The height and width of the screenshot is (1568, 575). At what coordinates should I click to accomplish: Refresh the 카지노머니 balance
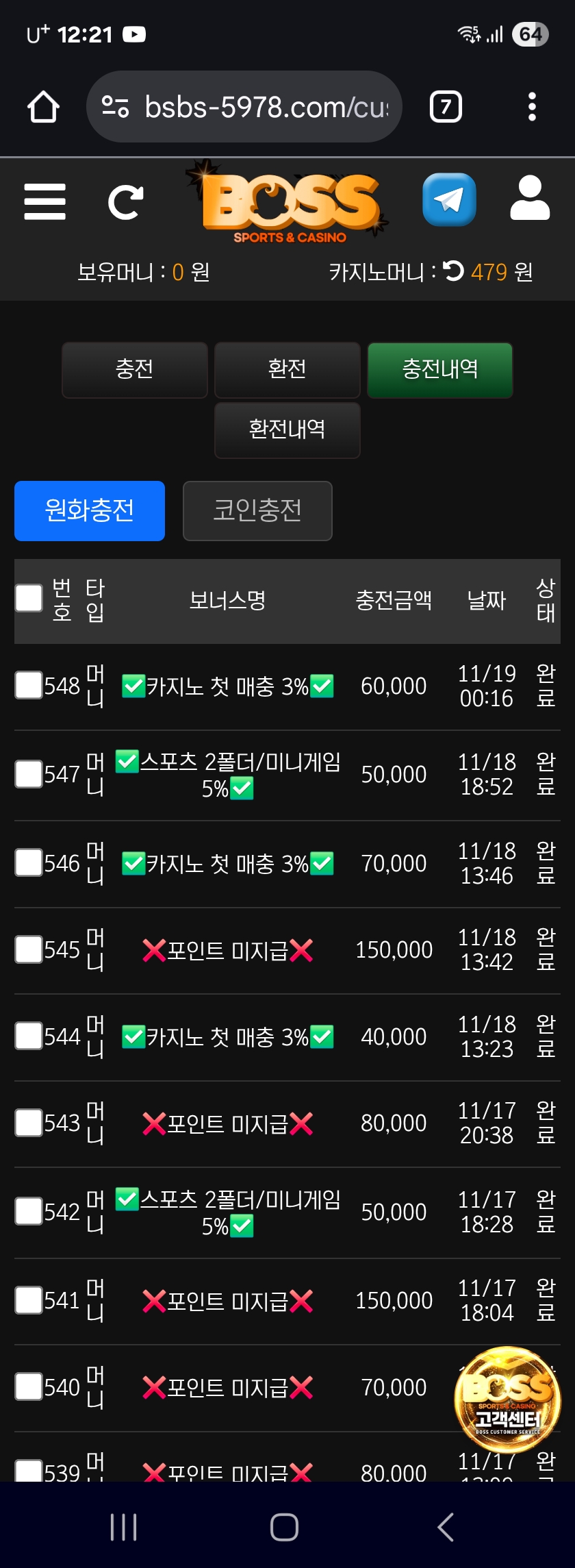point(453,271)
